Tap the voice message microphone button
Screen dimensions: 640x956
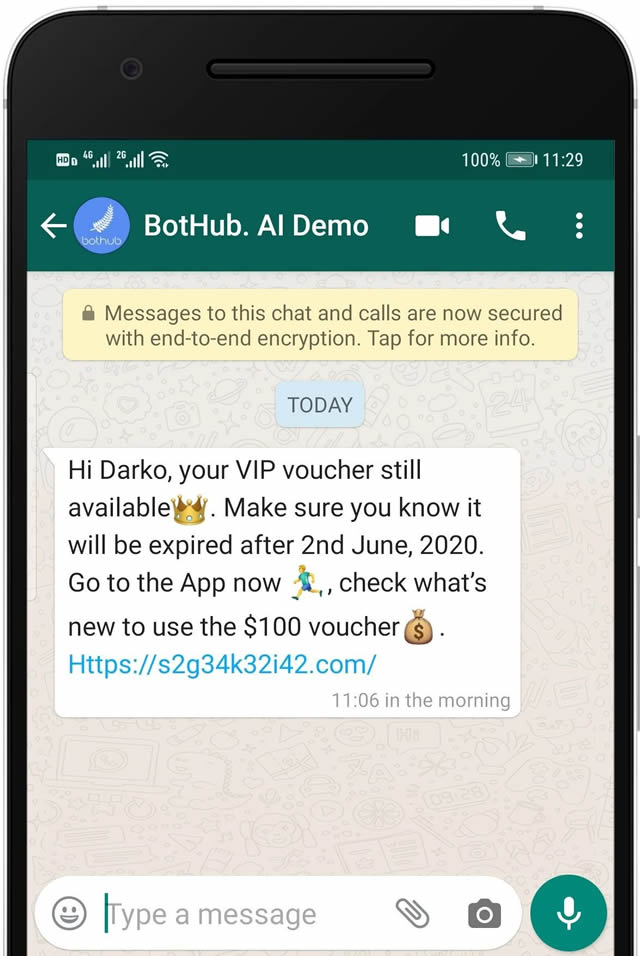coord(568,912)
